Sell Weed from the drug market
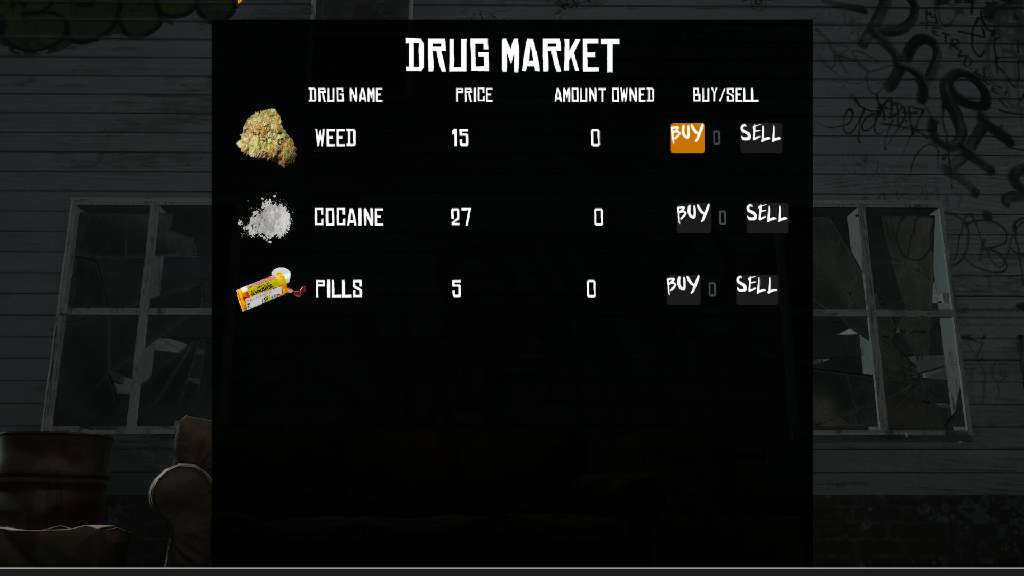The height and width of the screenshot is (576, 1024). tap(760, 136)
